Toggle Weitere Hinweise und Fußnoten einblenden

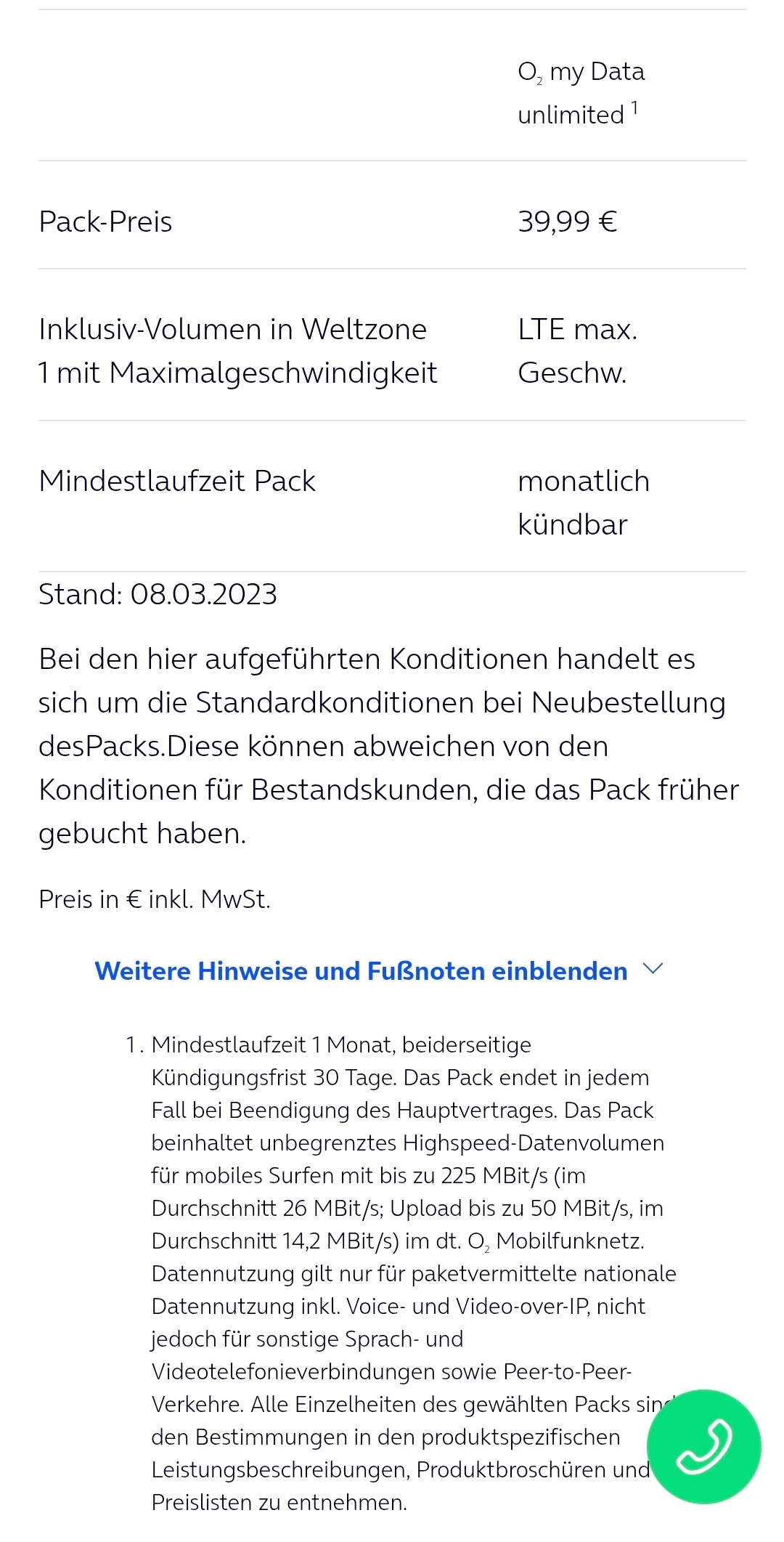point(379,970)
